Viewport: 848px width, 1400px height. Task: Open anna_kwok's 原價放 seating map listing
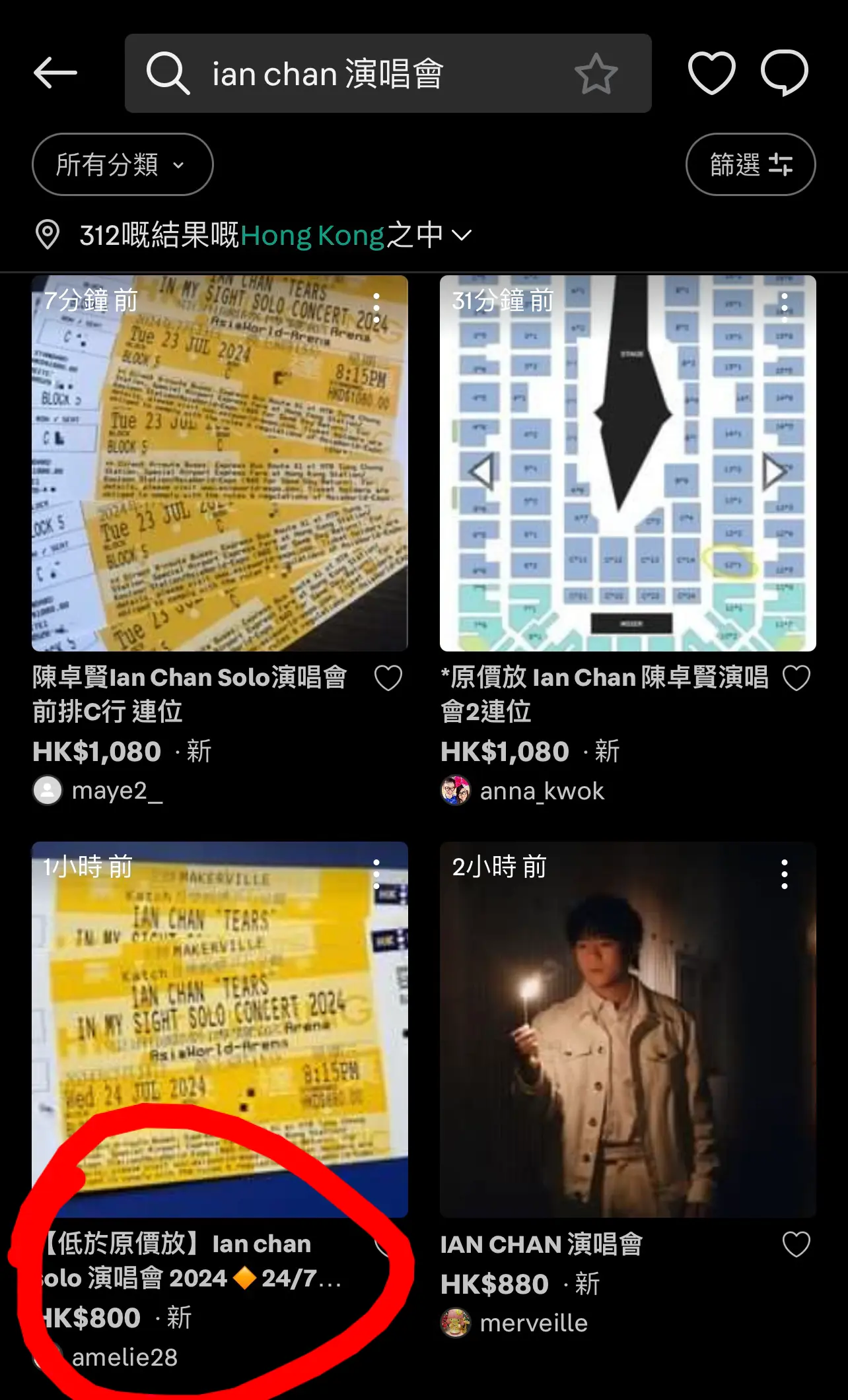point(628,463)
